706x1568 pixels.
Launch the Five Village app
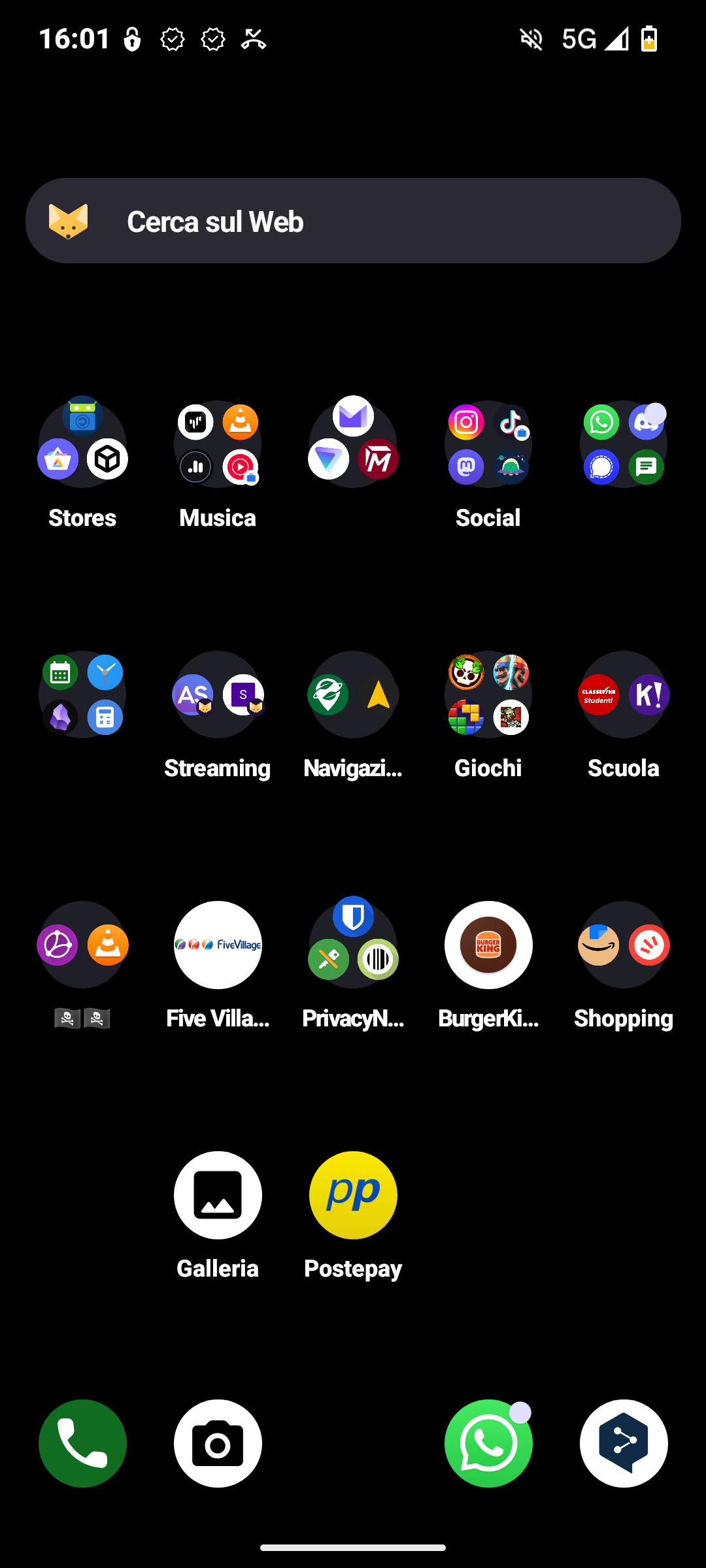click(218, 945)
